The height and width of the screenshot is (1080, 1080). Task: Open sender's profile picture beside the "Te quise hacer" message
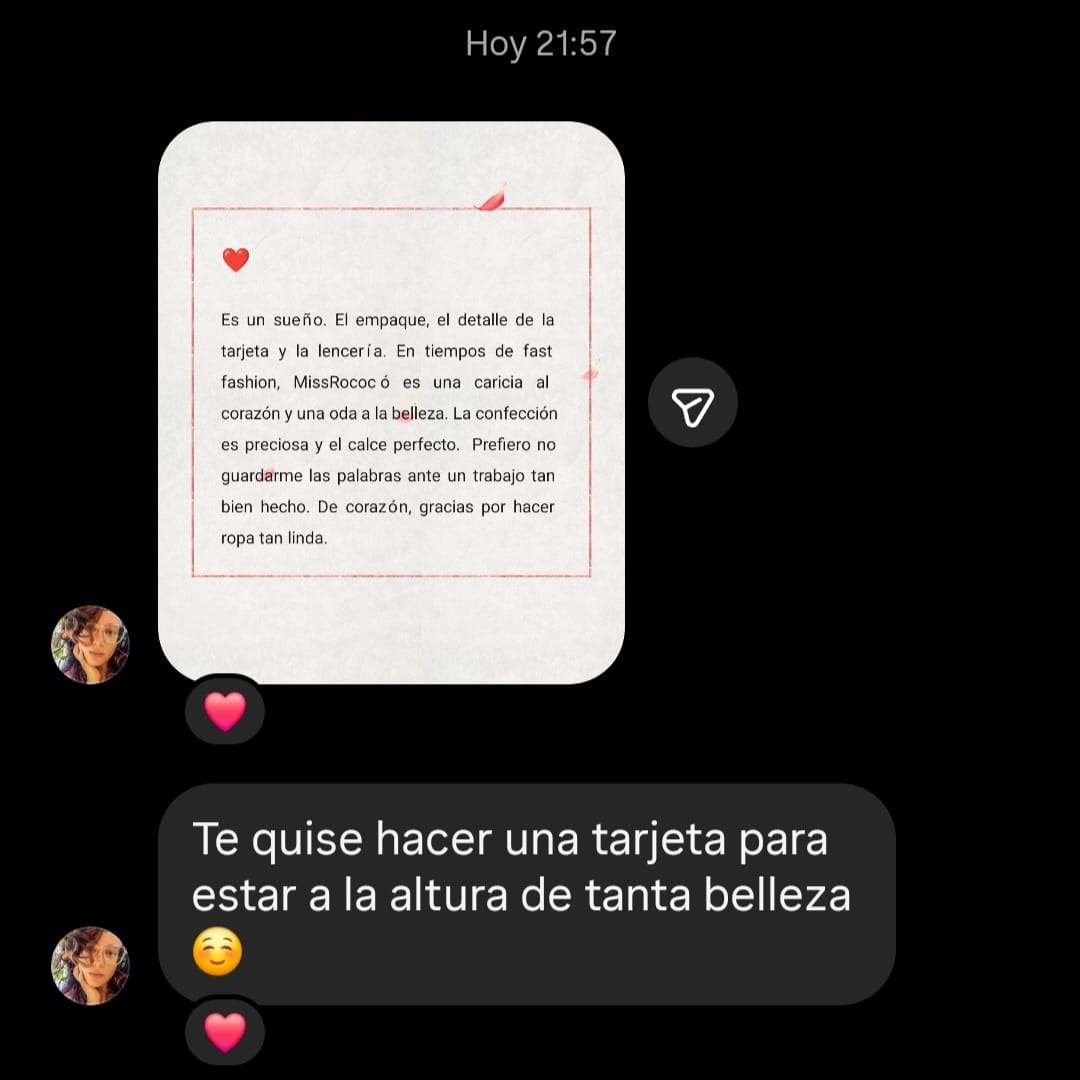click(90, 966)
